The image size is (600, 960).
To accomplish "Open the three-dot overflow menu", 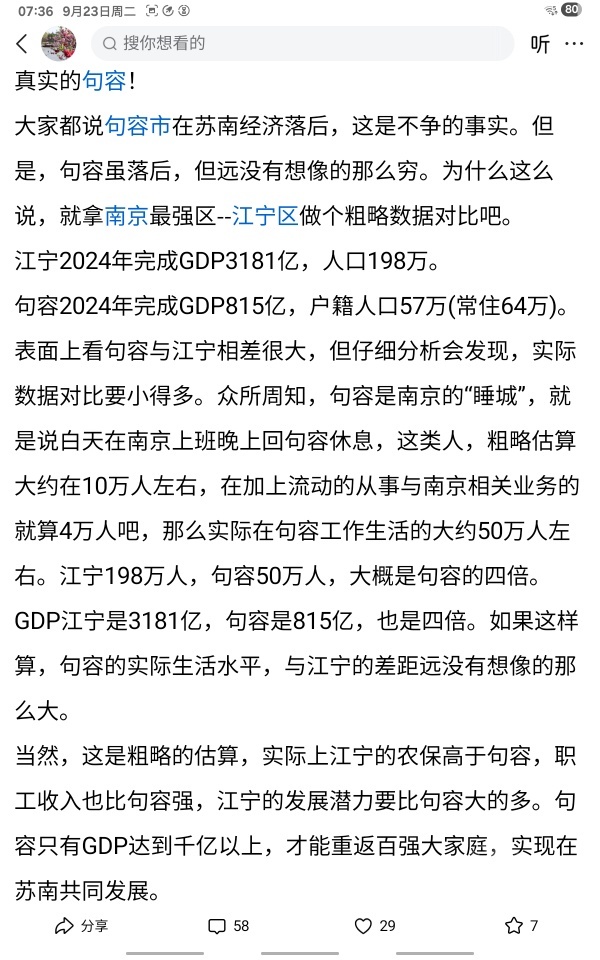I will coord(574,43).
